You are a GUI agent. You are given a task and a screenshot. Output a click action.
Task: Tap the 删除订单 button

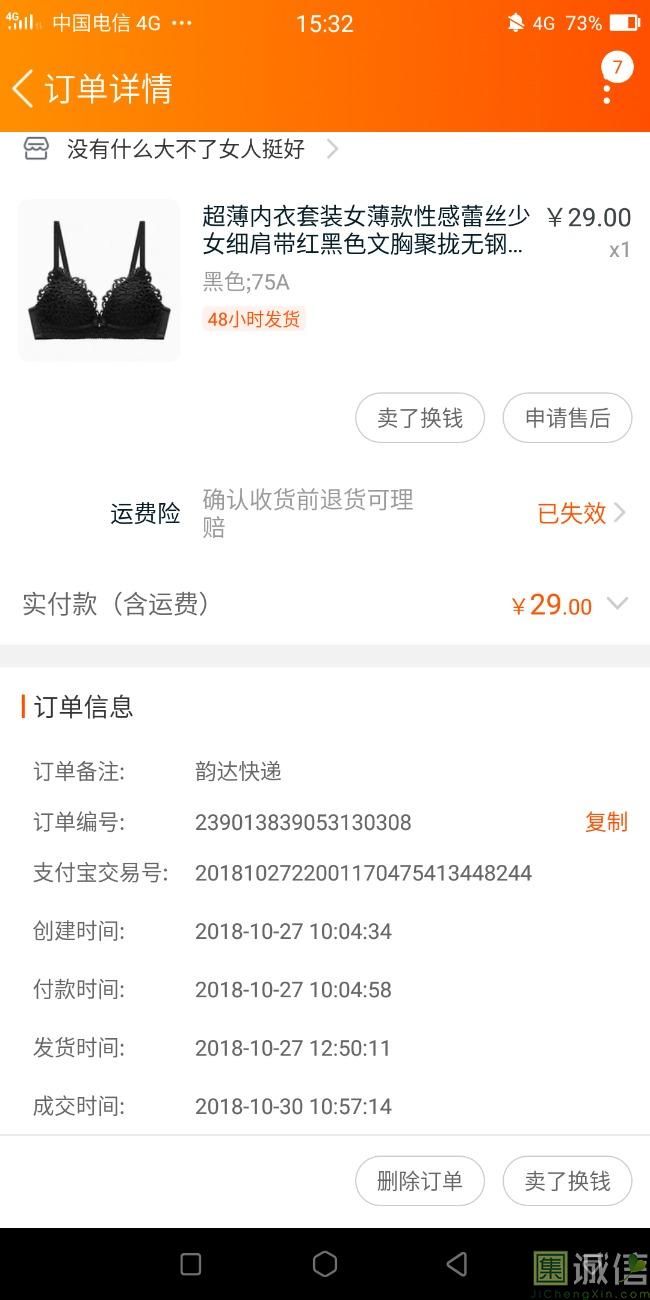420,1181
